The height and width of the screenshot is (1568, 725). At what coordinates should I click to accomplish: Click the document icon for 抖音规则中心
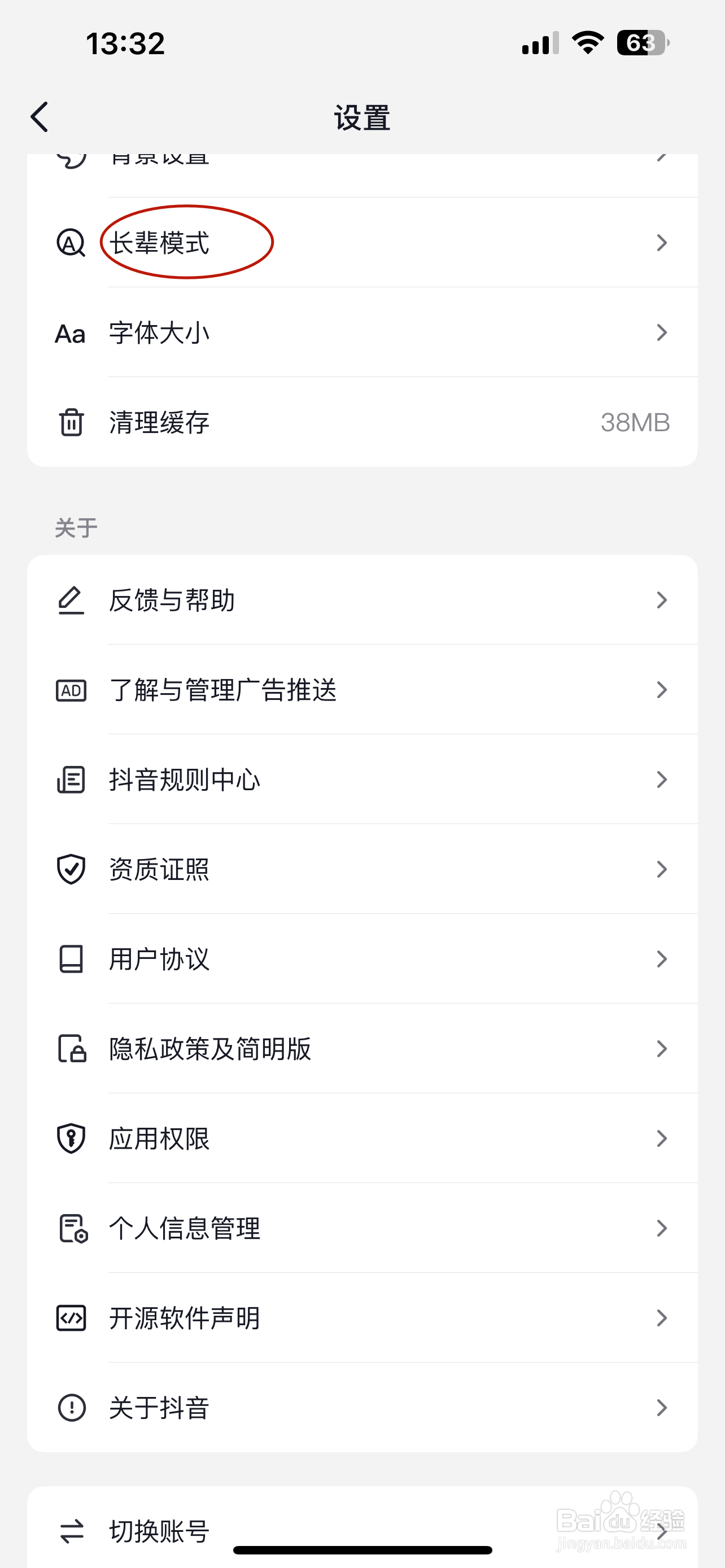[70, 779]
